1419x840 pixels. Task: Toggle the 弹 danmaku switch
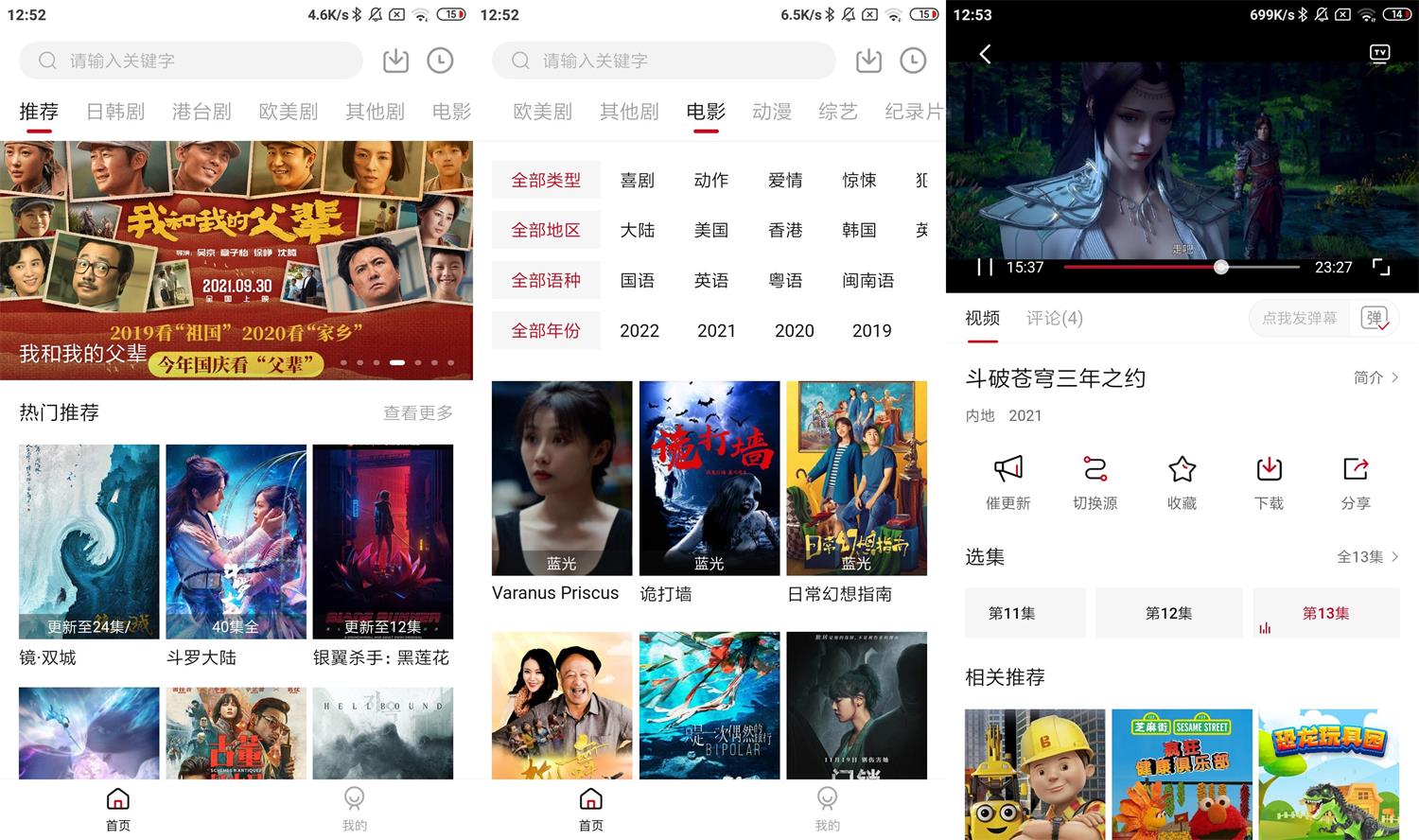[1375, 319]
